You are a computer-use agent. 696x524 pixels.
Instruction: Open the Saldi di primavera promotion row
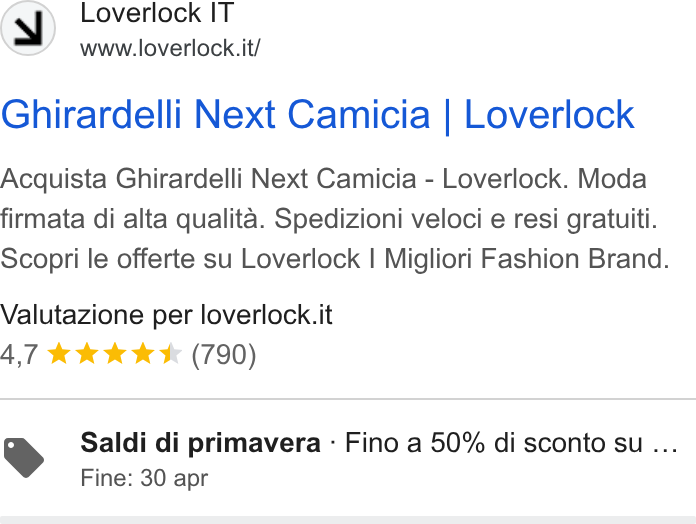click(348, 458)
